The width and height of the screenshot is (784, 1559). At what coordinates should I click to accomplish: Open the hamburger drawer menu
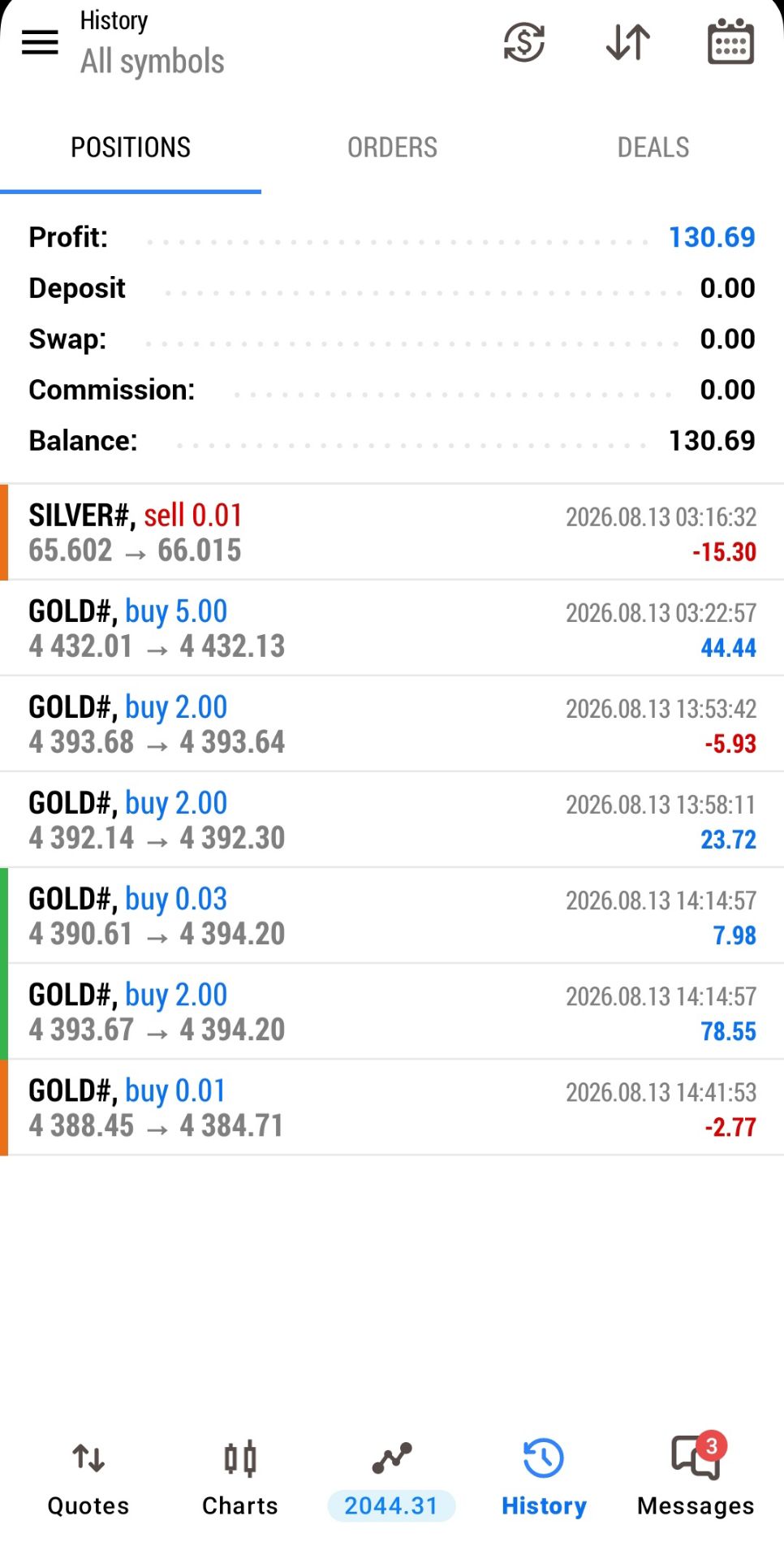tap(40, 42)
